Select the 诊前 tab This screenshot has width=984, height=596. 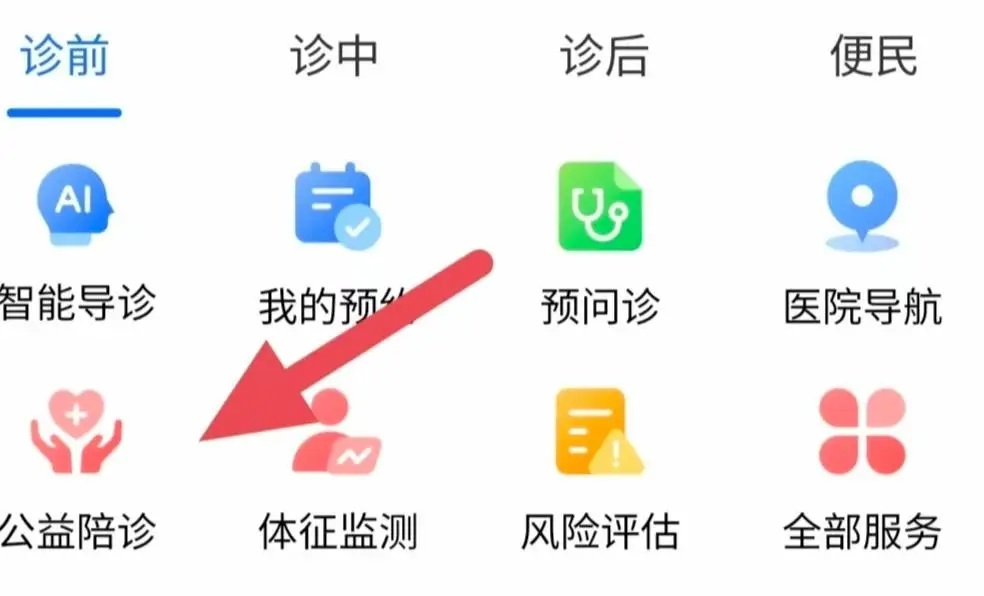pyautogui.click(x=64, y=56)
